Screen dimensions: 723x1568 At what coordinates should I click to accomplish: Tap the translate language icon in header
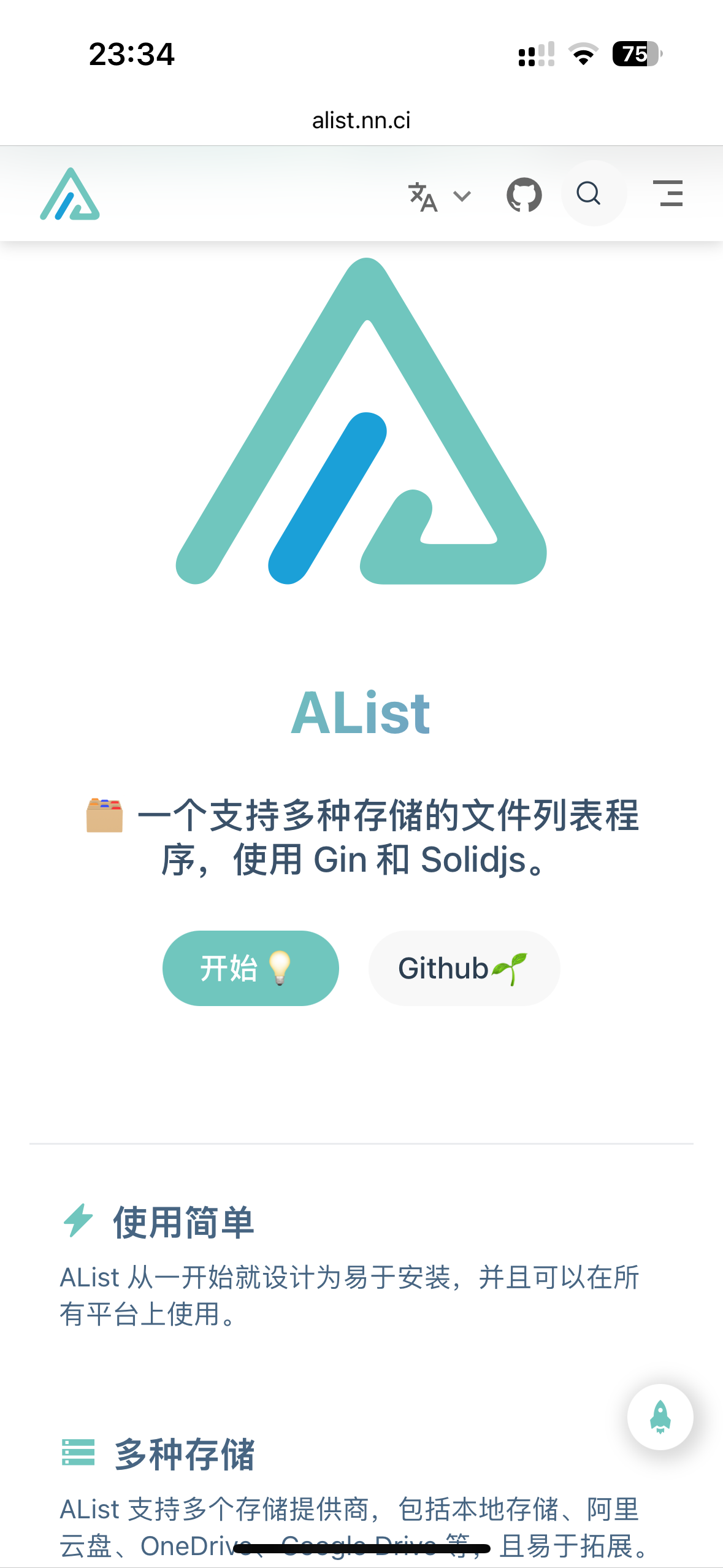click(423, 195)
